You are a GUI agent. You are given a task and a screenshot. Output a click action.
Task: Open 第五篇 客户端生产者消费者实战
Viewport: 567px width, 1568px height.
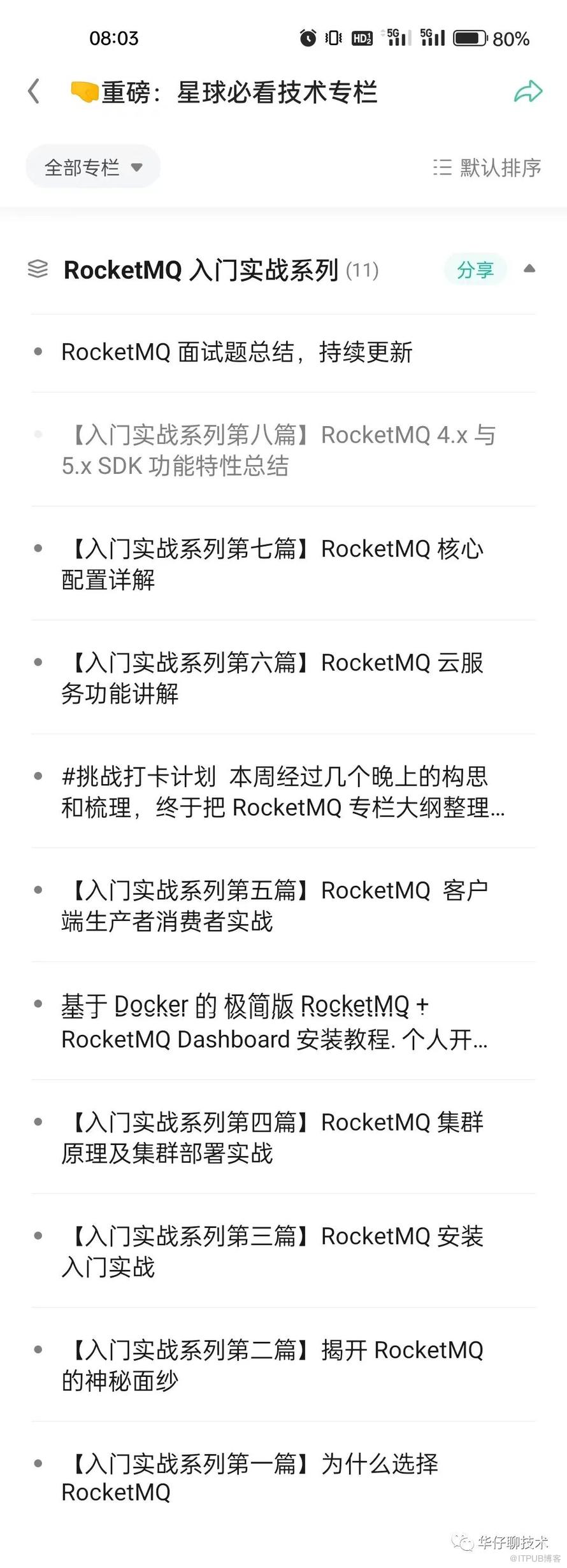[x=275, y=905]
